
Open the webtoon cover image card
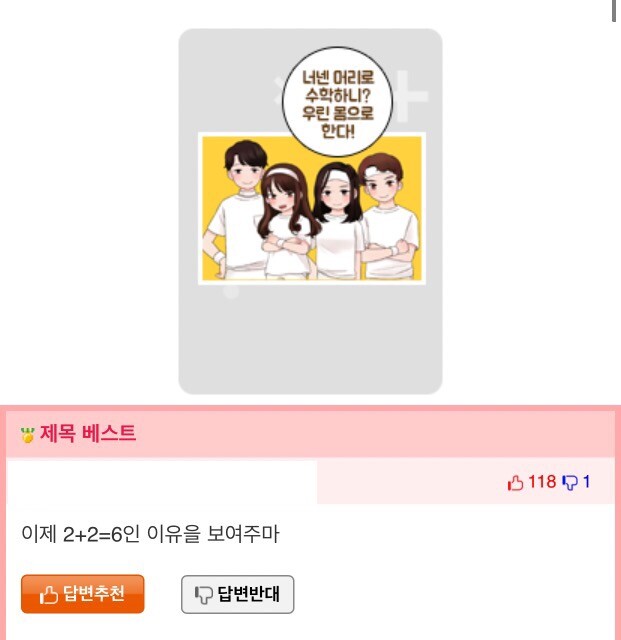(310, 211)
